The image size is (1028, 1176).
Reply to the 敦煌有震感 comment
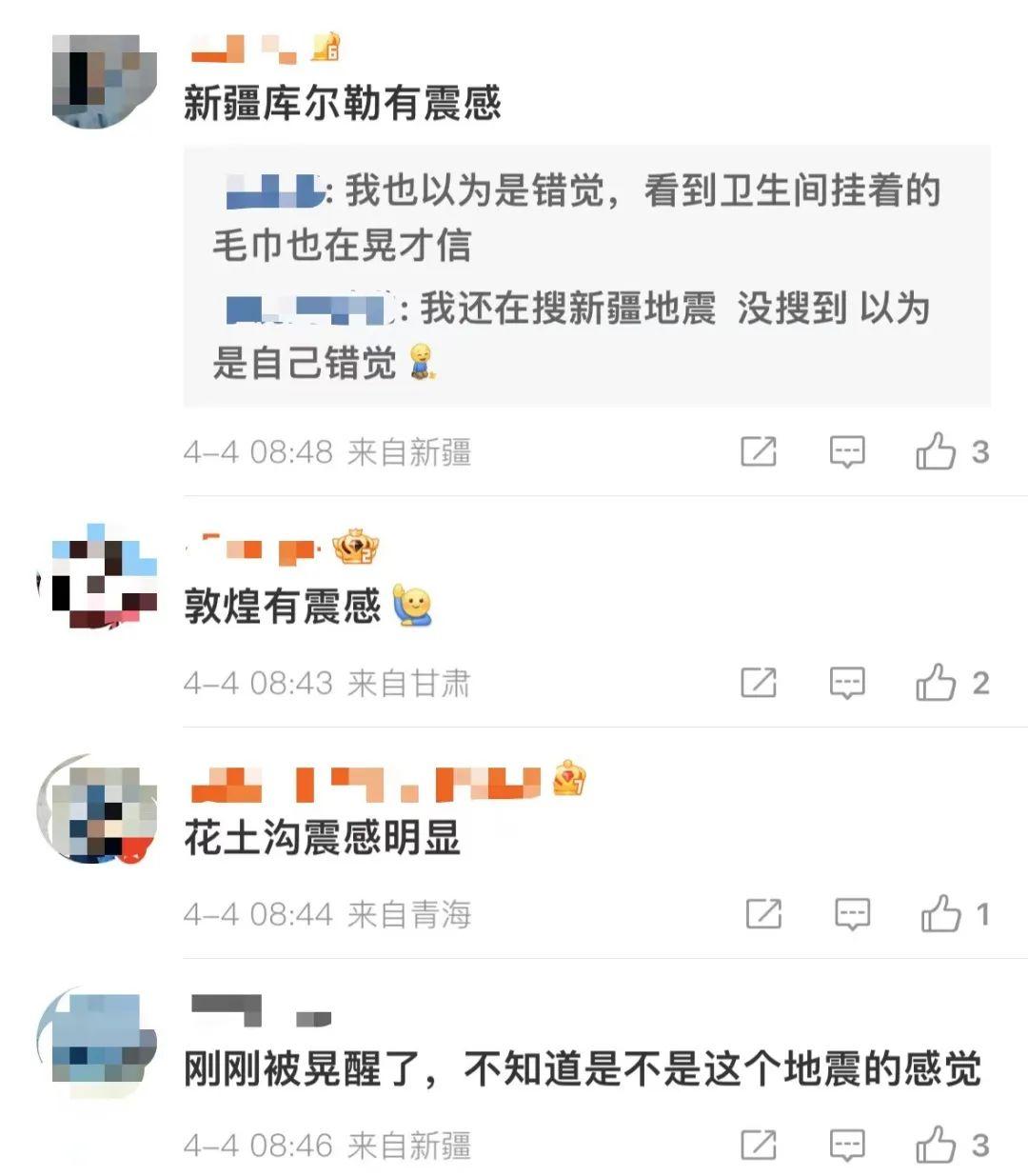(x=847, y=683)
